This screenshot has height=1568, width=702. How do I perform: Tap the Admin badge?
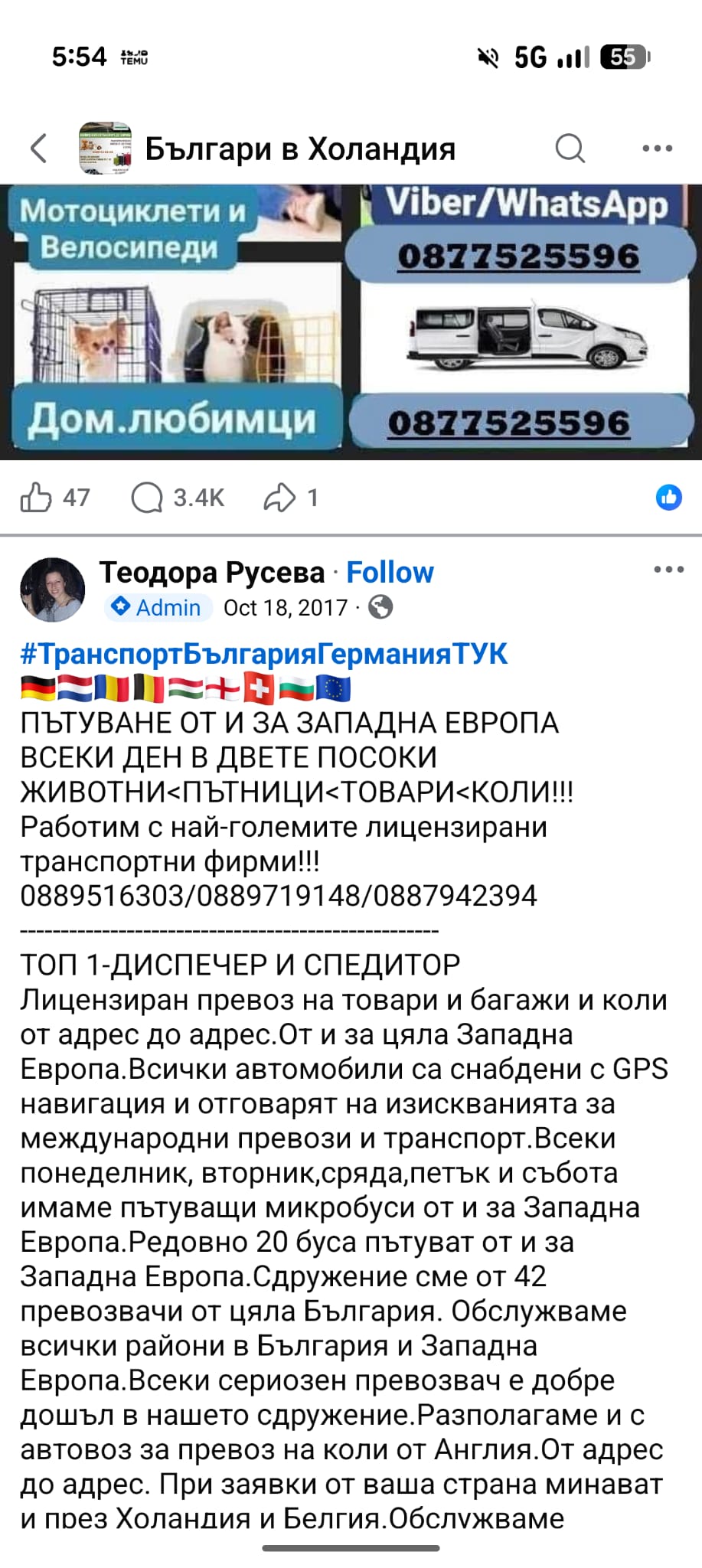[156, 607]
